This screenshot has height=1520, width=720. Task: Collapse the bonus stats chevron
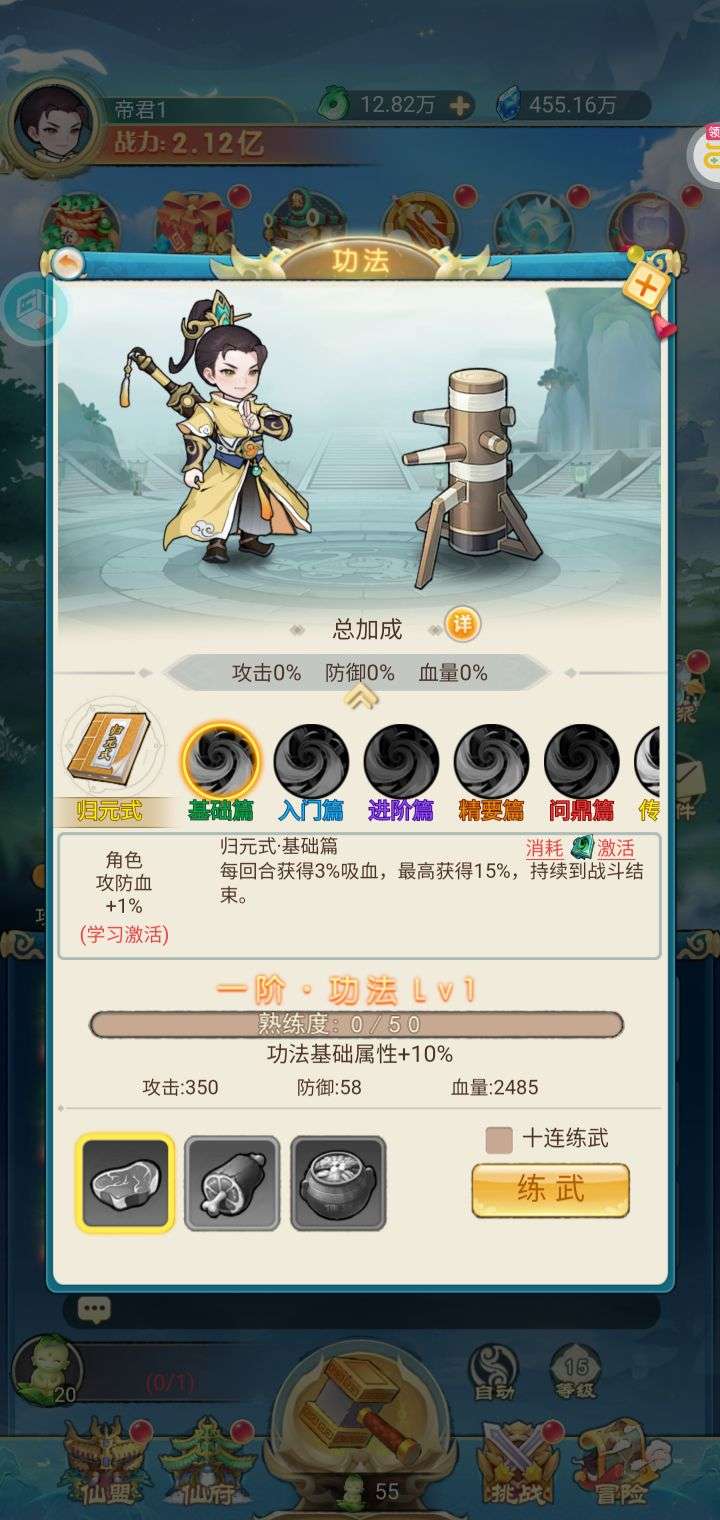click(x=361, y=697)
